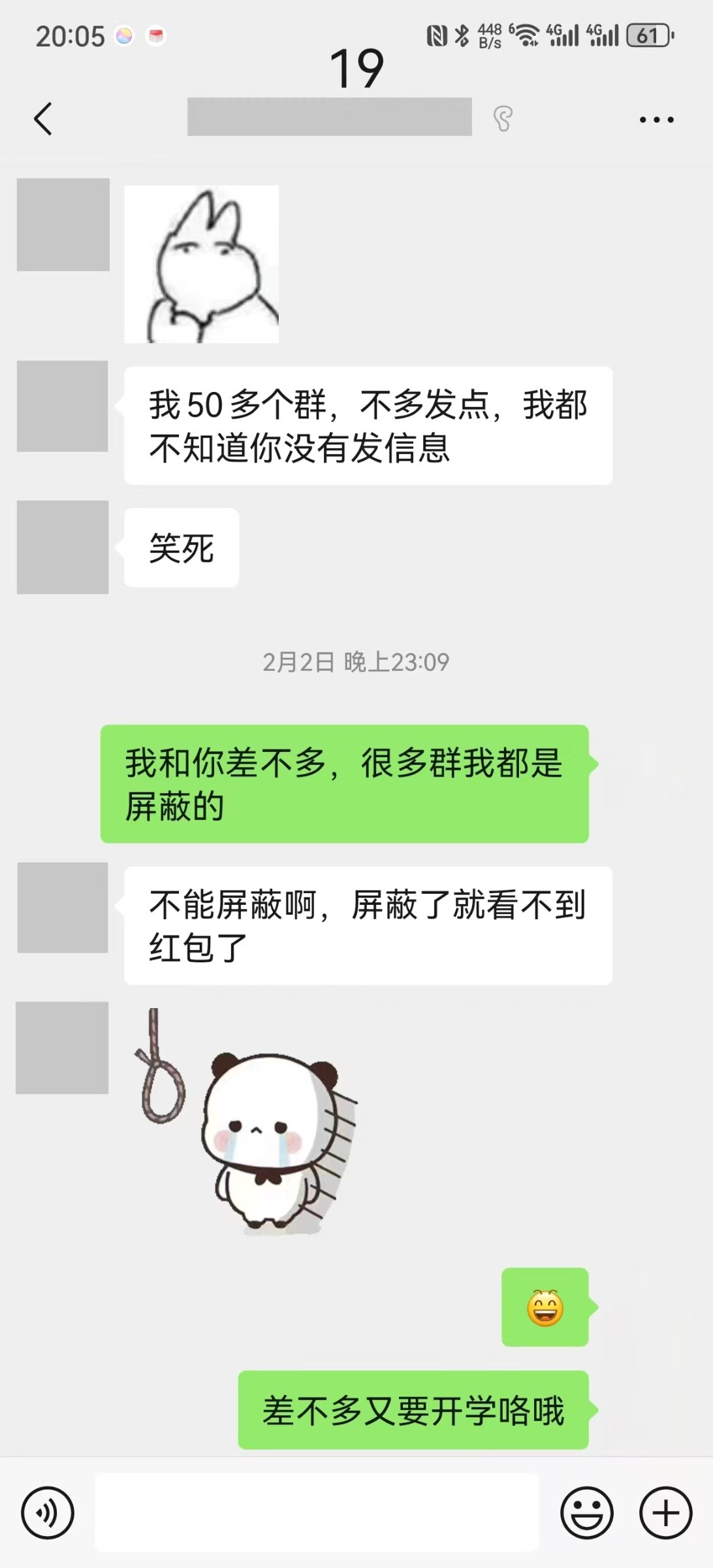Switch to voice message input
The height and width of the screenshot is (1568, 713).
coord(48,1512)
